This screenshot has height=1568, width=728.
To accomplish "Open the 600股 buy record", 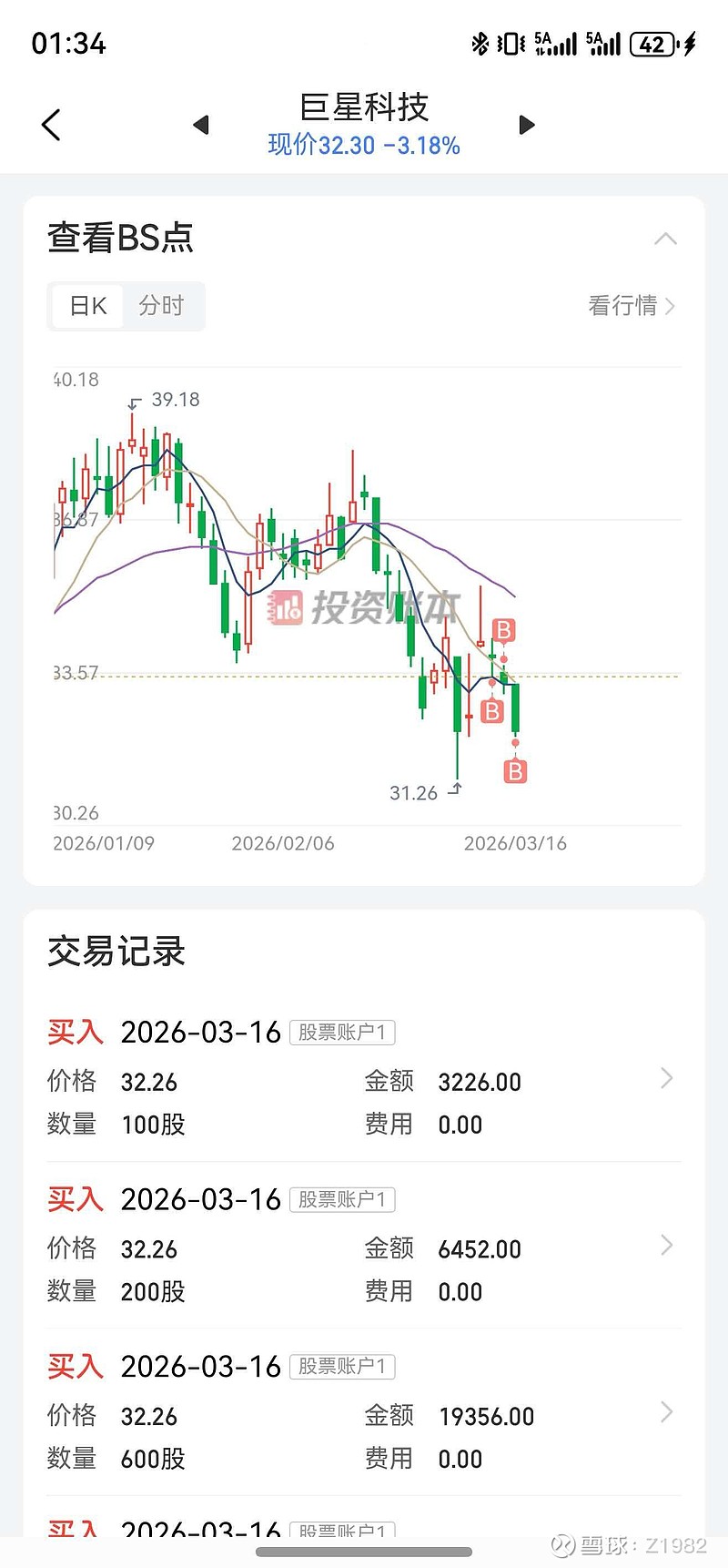I will pos(364,1414).
